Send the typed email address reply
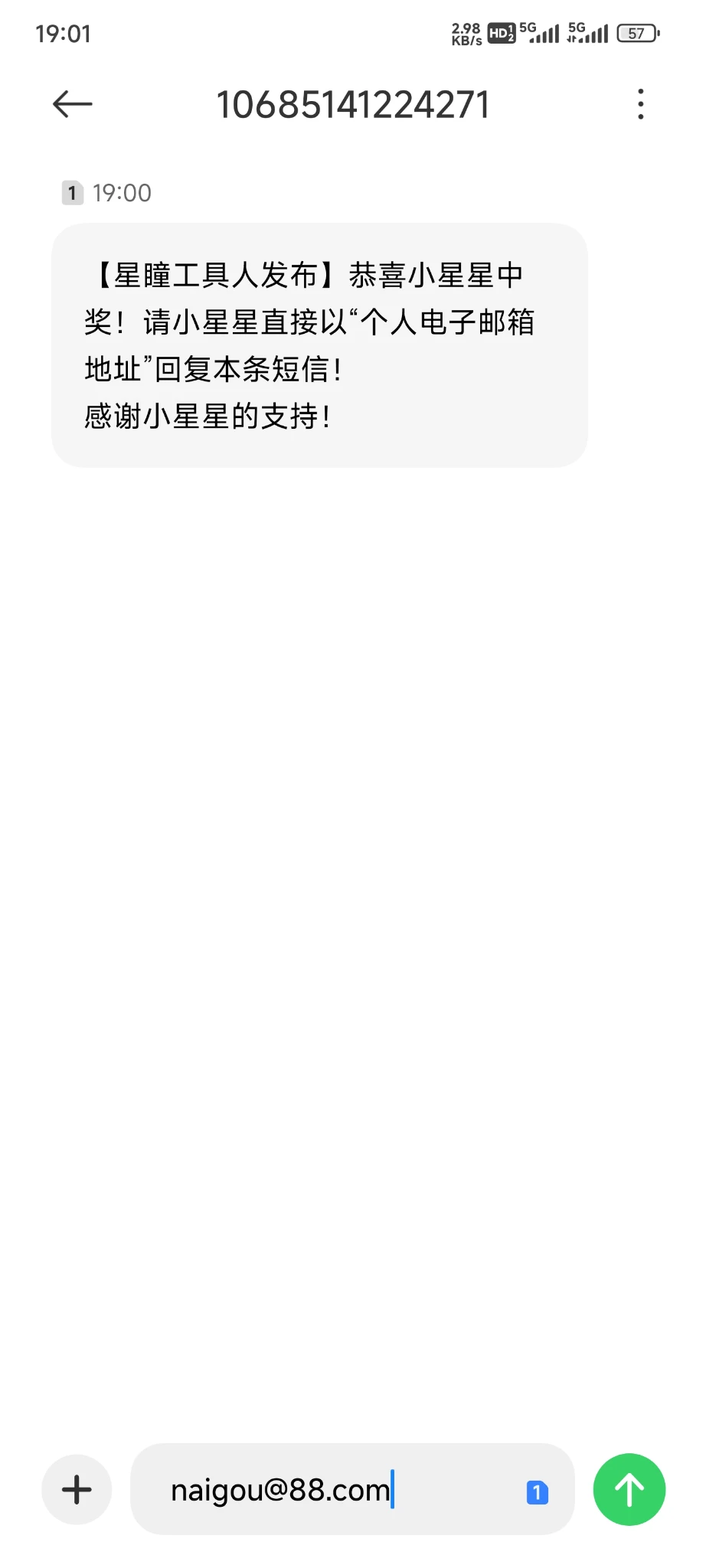Image resolution: width=706 pixels, height=1568 pixels. 629,1489
